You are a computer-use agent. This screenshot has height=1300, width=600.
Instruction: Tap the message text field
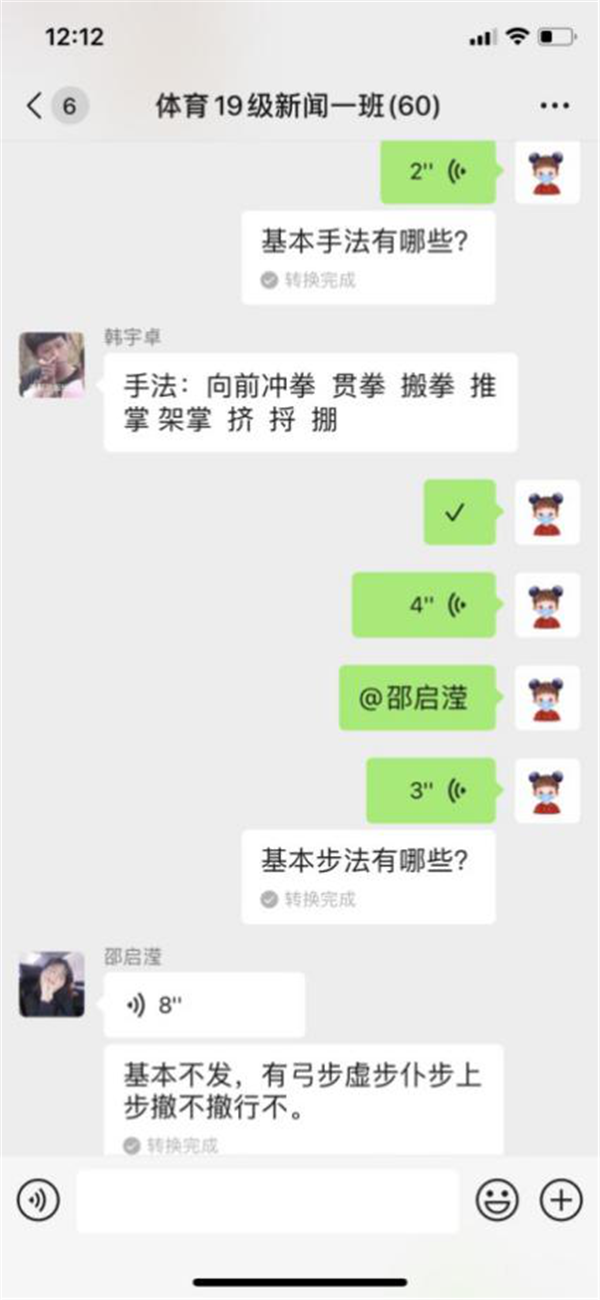pyautogui.click(x=267, y=1200)
